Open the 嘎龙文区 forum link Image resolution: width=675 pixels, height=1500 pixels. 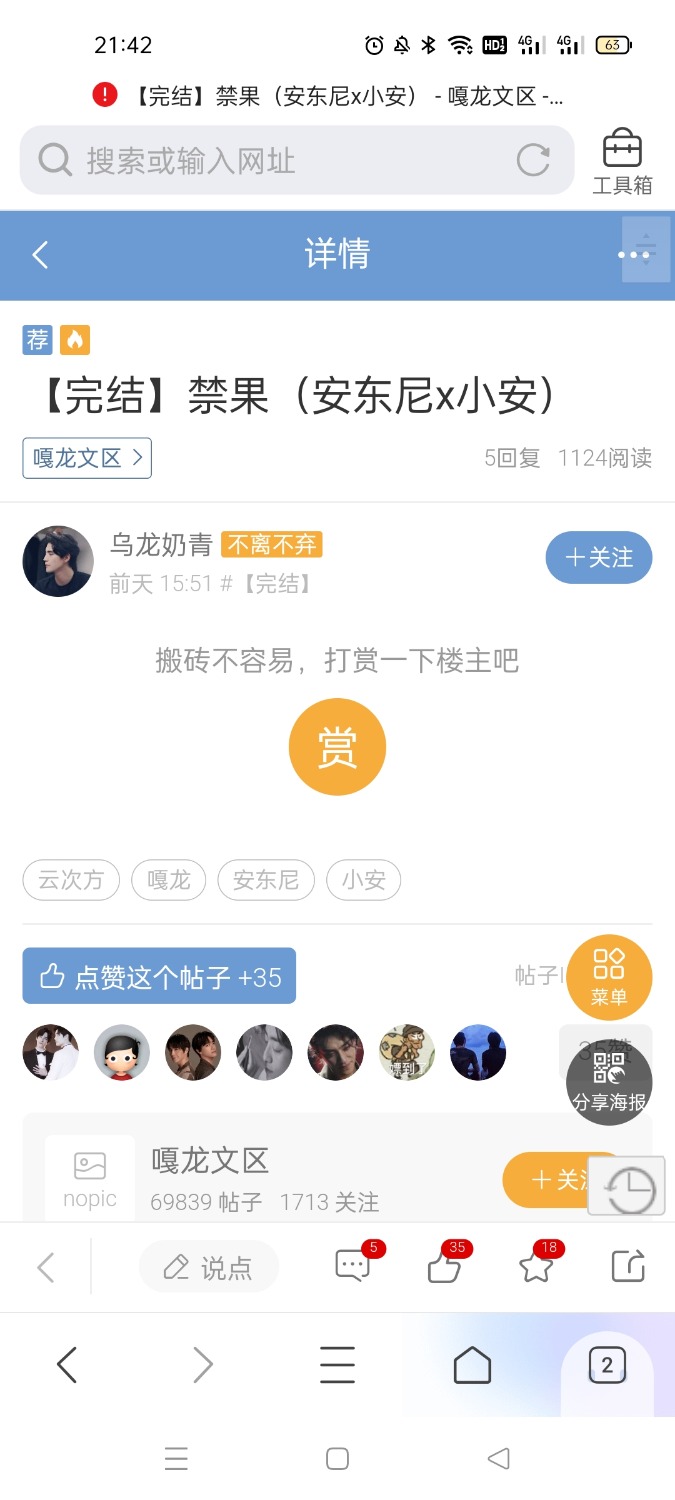click(87, 458)
